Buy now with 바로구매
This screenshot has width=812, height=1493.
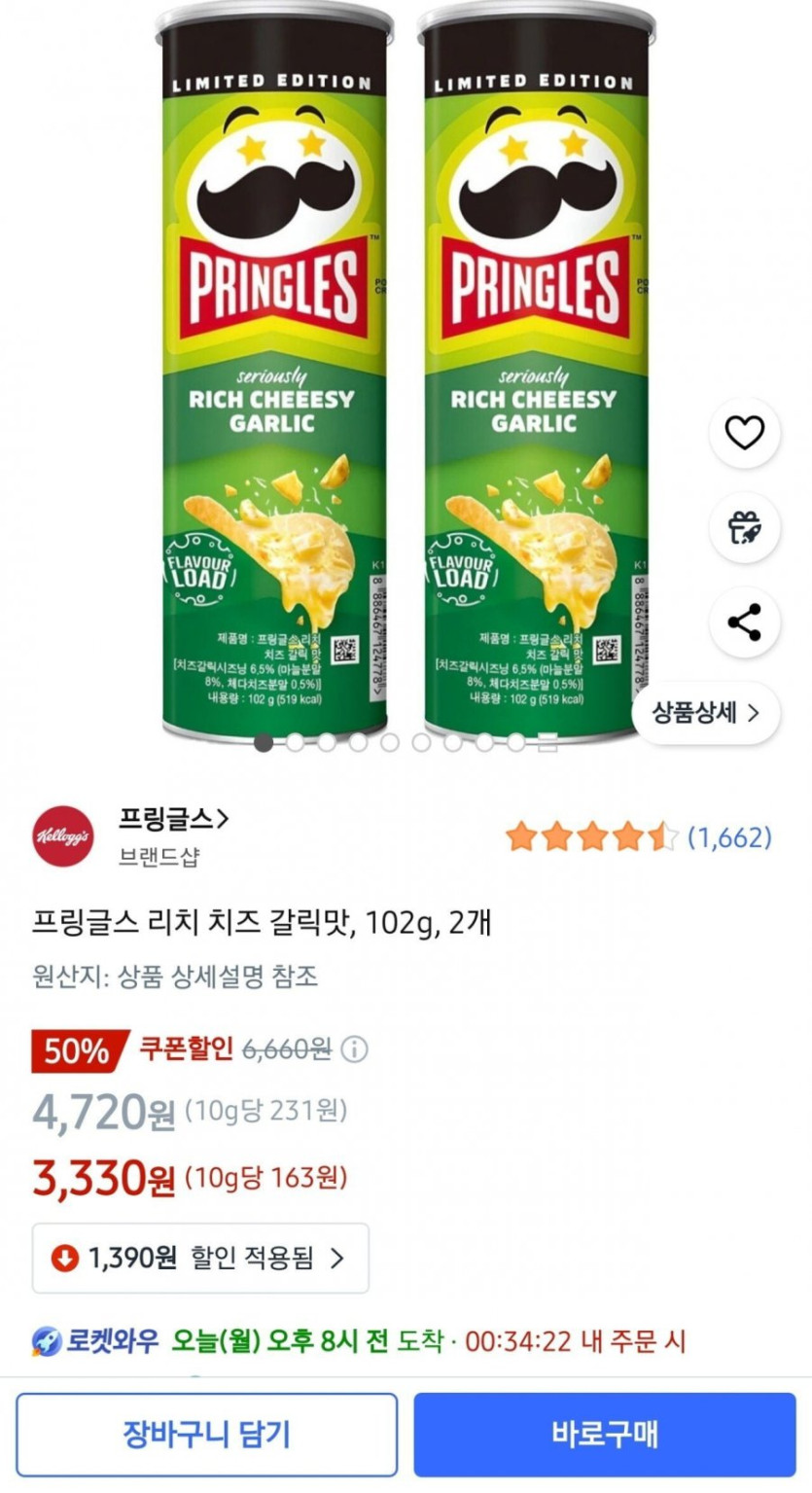click(605, 1434)
